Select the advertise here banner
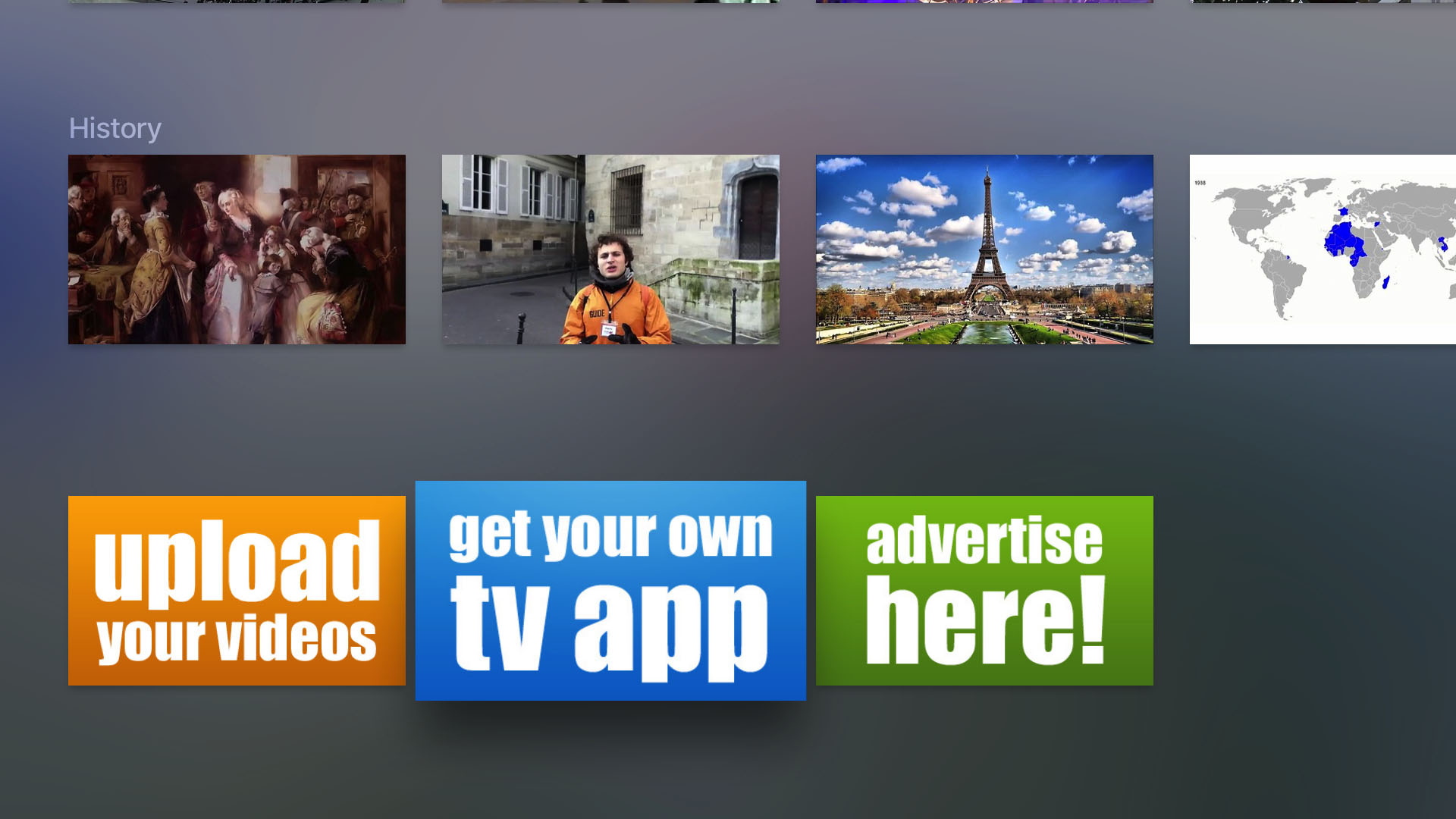 coord(984,590)
